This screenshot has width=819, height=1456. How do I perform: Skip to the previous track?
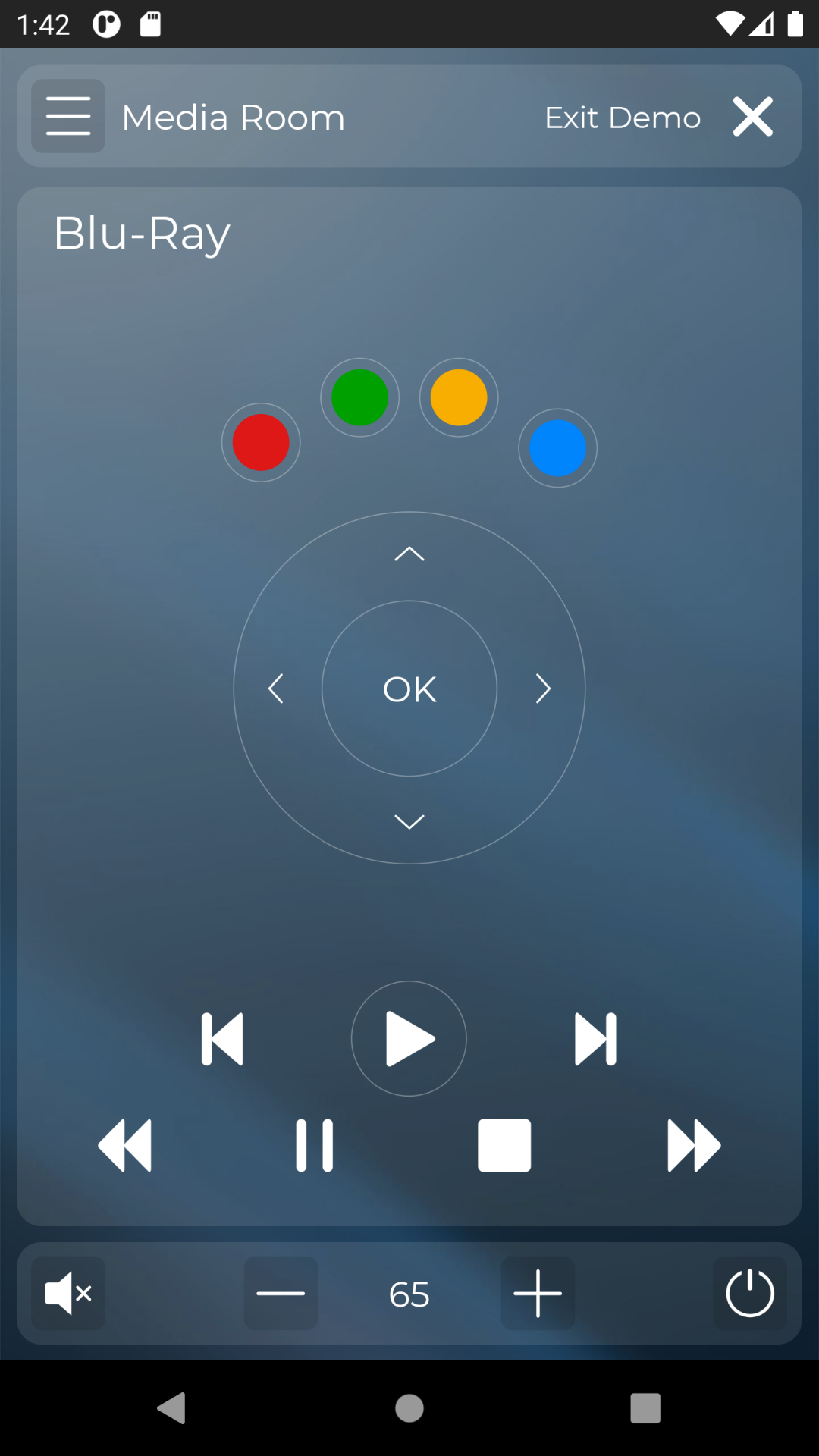click(x=222, y=1039)
